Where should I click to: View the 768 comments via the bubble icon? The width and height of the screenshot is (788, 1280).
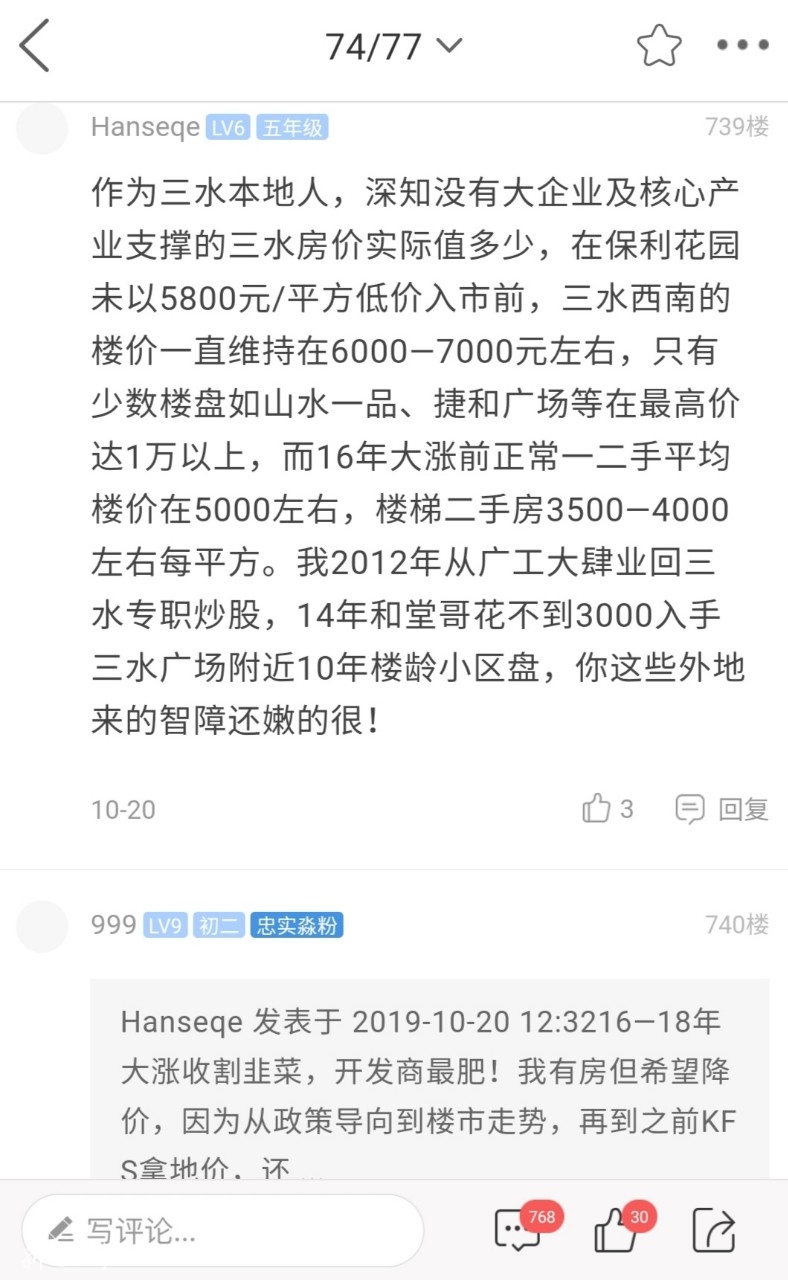click(x=518, y=1231)
